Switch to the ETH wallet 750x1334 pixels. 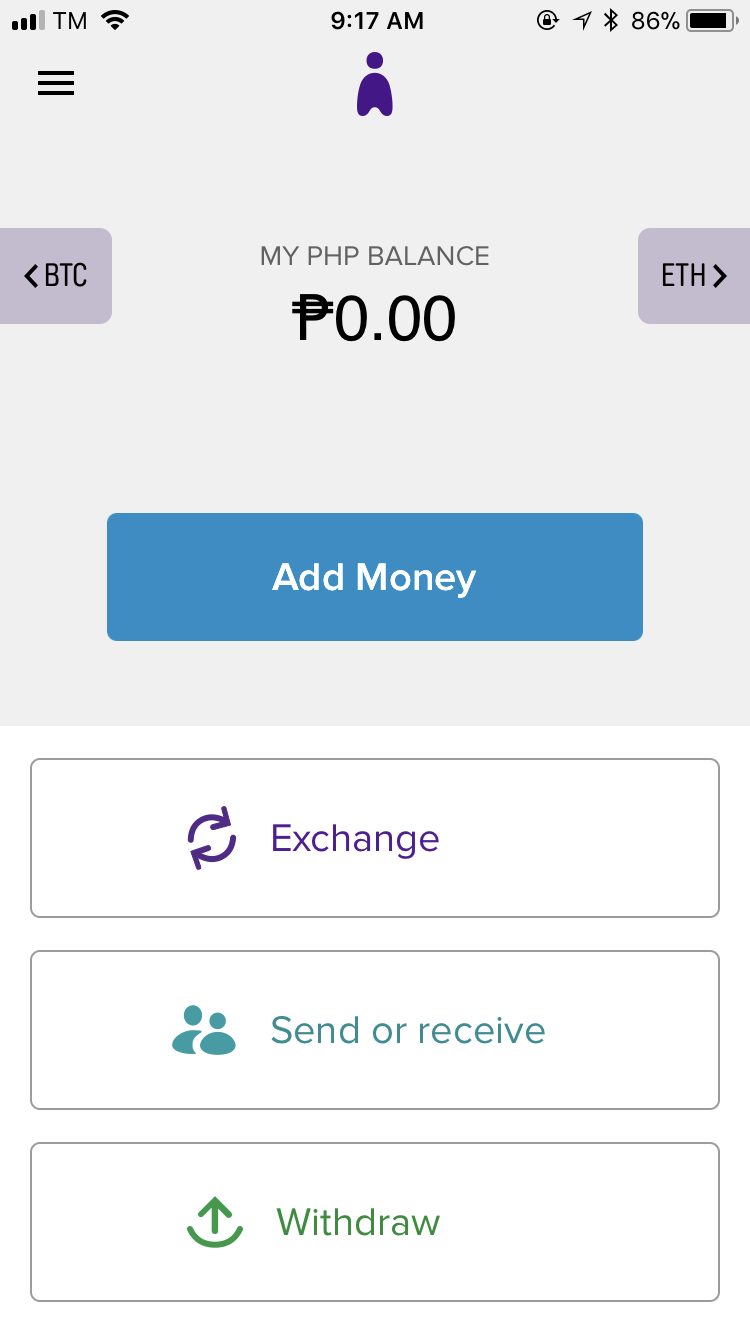pyautogui.click(x=694, y=276)
